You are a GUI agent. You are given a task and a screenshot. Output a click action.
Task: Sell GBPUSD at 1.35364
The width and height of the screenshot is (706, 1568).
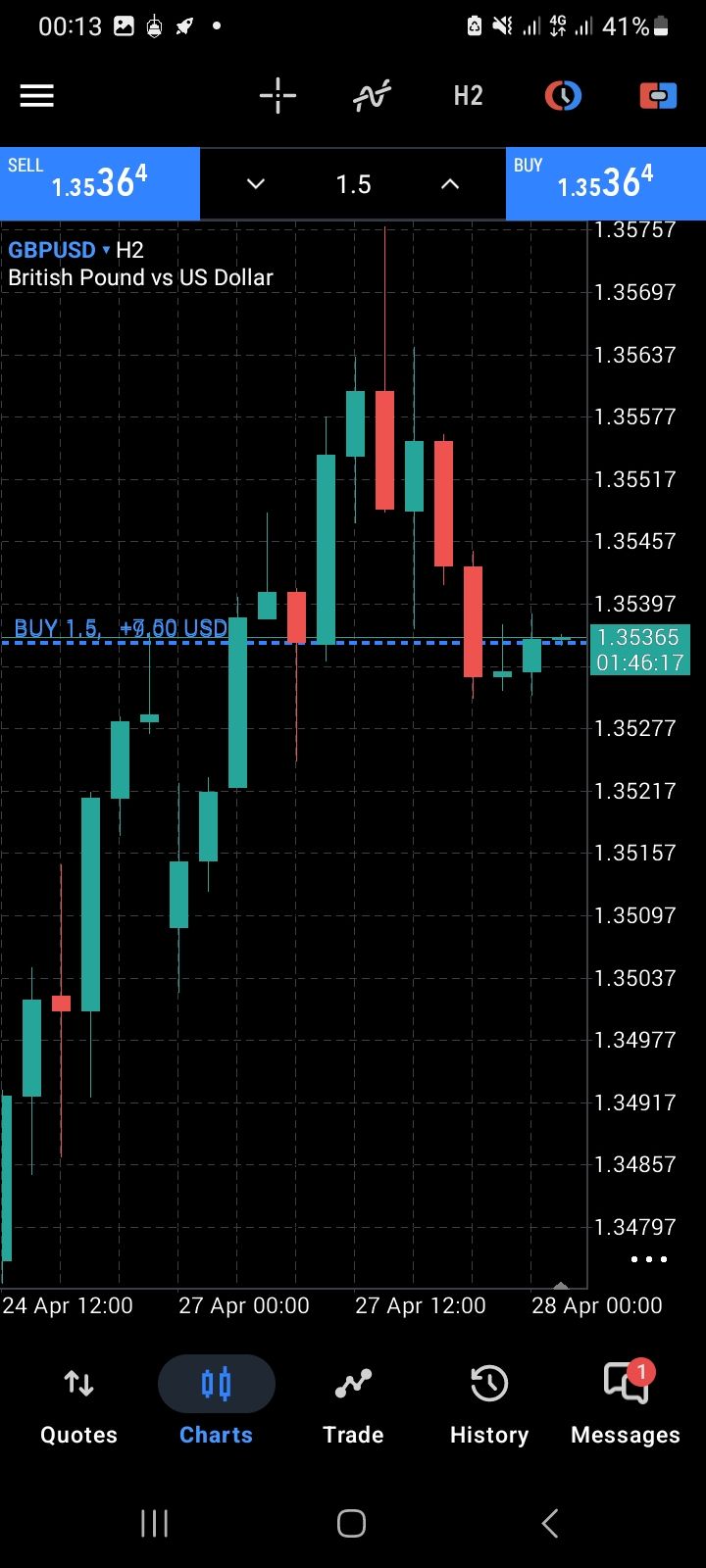pos(99,183)
